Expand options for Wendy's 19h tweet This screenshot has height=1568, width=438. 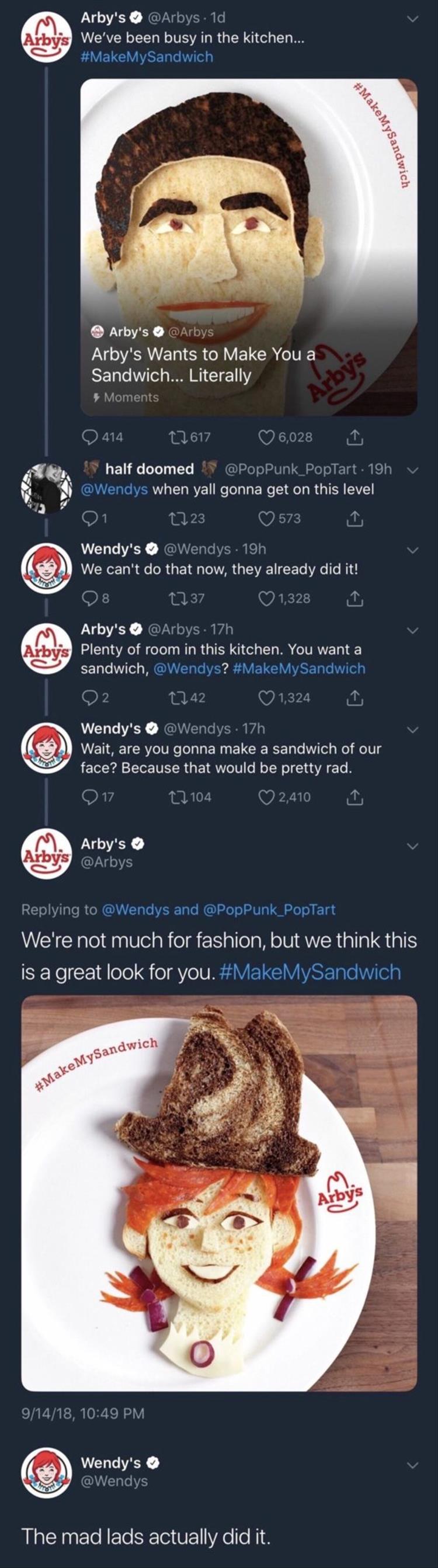pyautogui.click(x=413, y=550)
